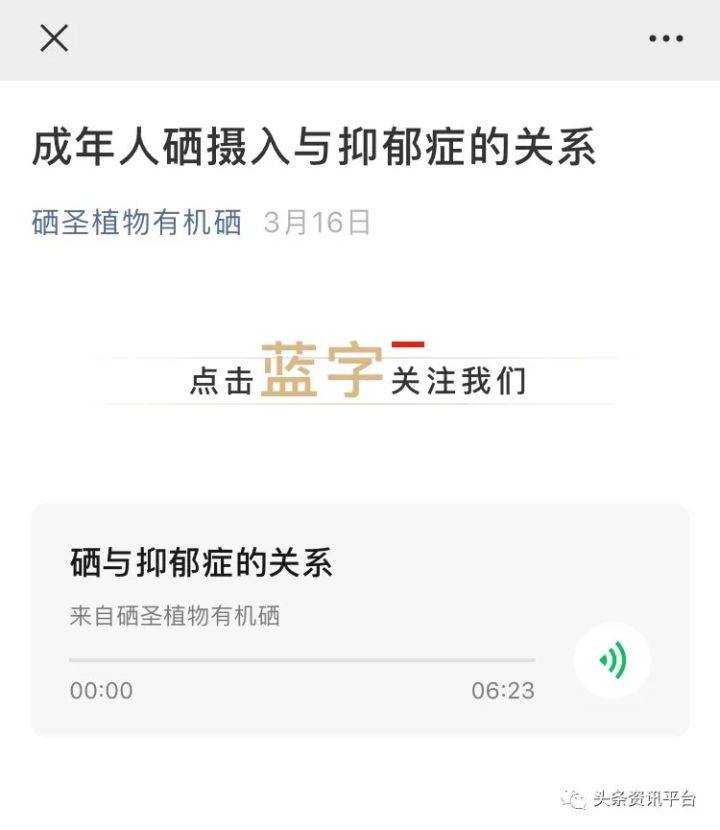720x830 pixels.
Task: Click the 00:00 start timestamp
Action: [x=101, y=690]
